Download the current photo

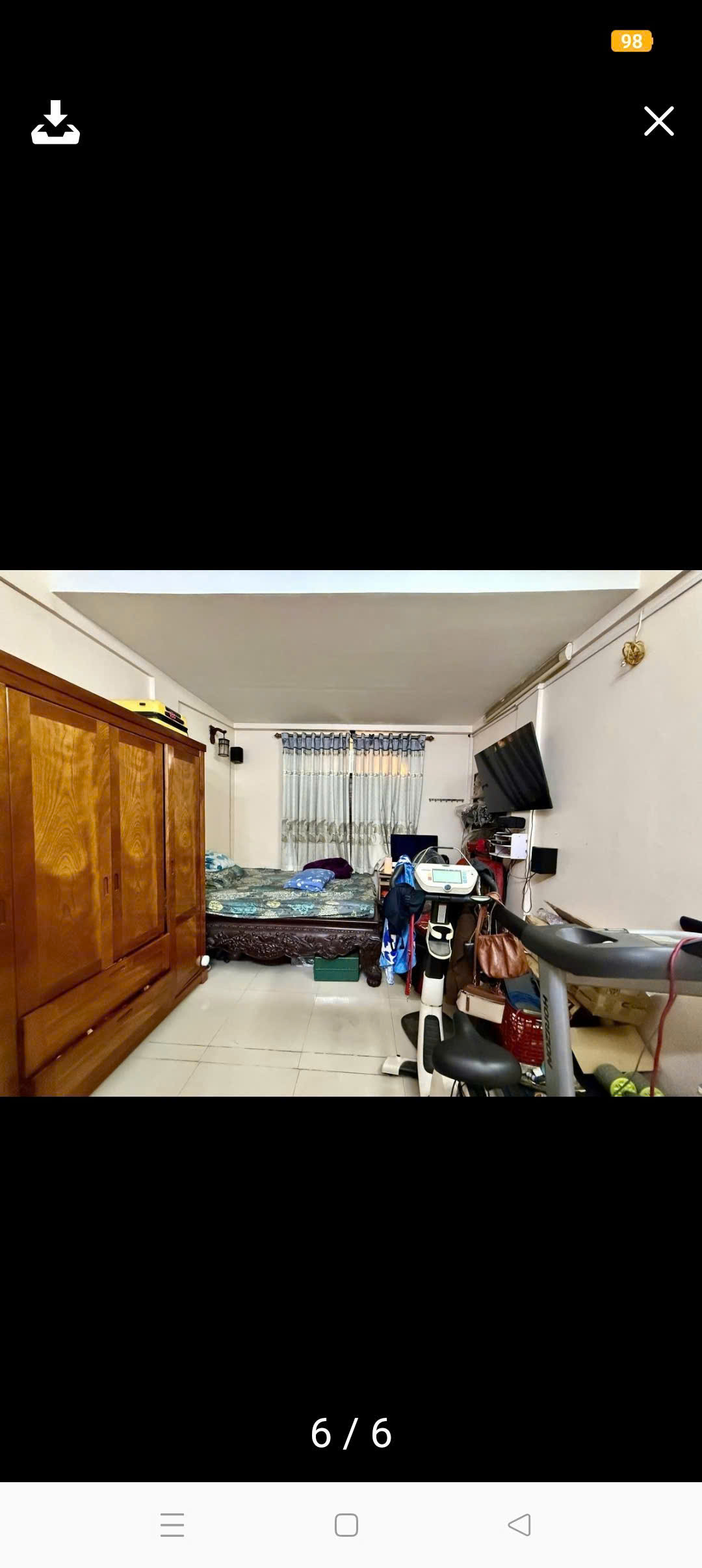(55, 122)
